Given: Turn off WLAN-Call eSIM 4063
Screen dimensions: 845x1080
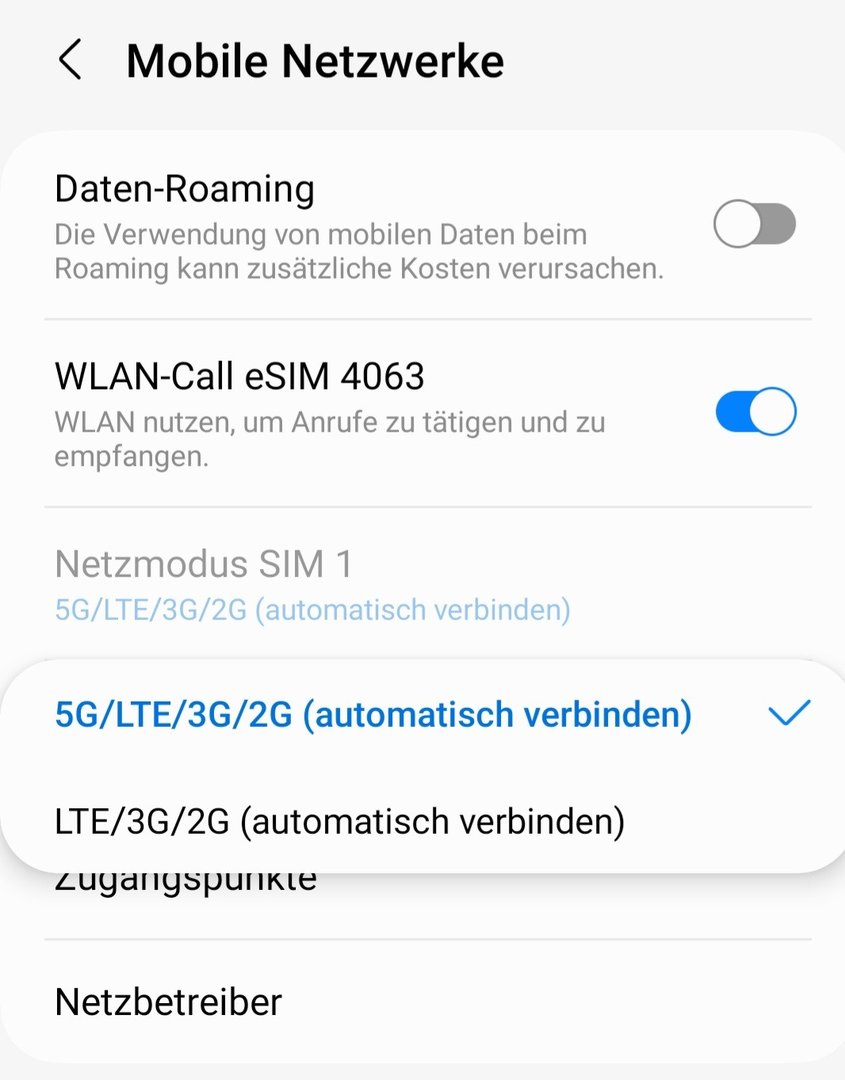Looking at the screenshot, I should pos(755,412).
